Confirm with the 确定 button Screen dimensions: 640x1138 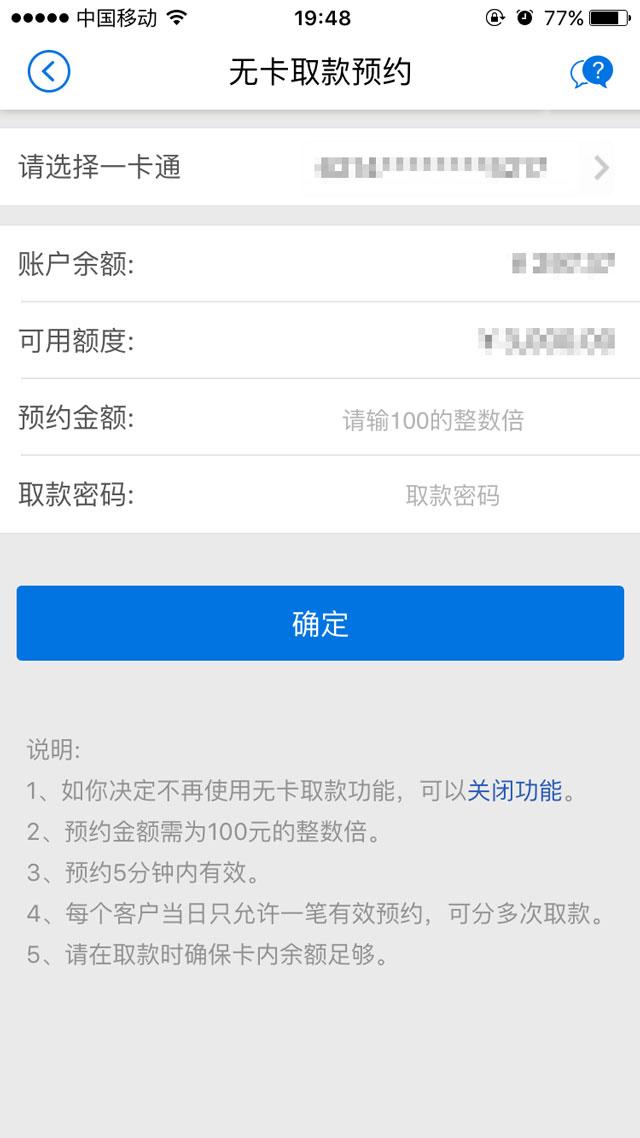click(320, 623)
